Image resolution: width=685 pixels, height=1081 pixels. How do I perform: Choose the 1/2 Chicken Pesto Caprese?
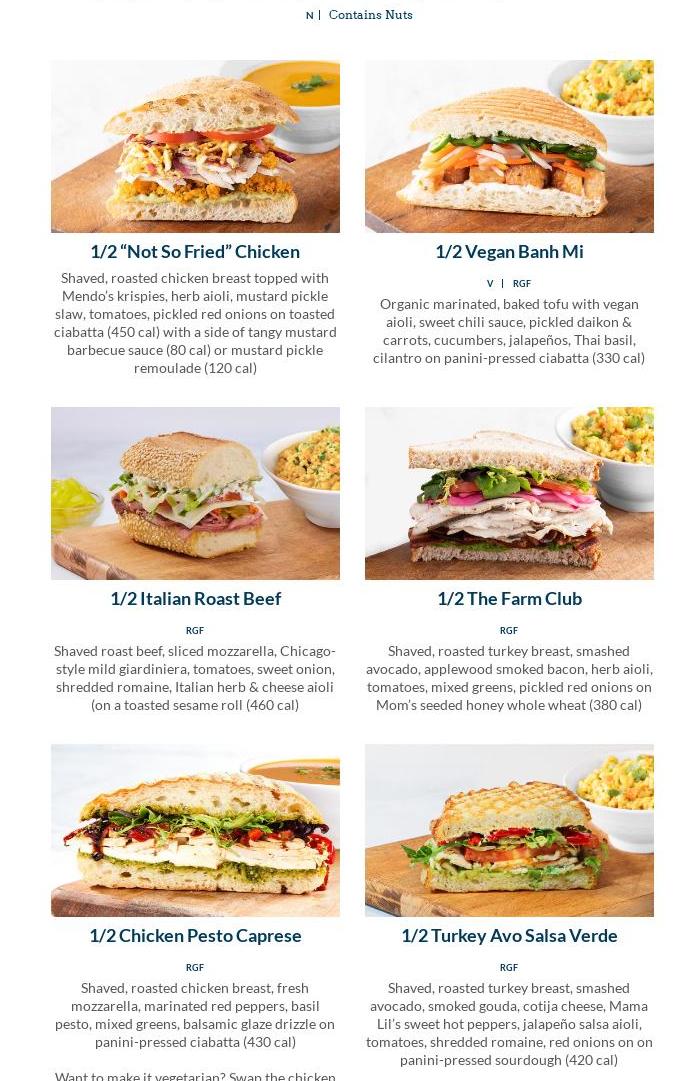click(x=195, y=935)
